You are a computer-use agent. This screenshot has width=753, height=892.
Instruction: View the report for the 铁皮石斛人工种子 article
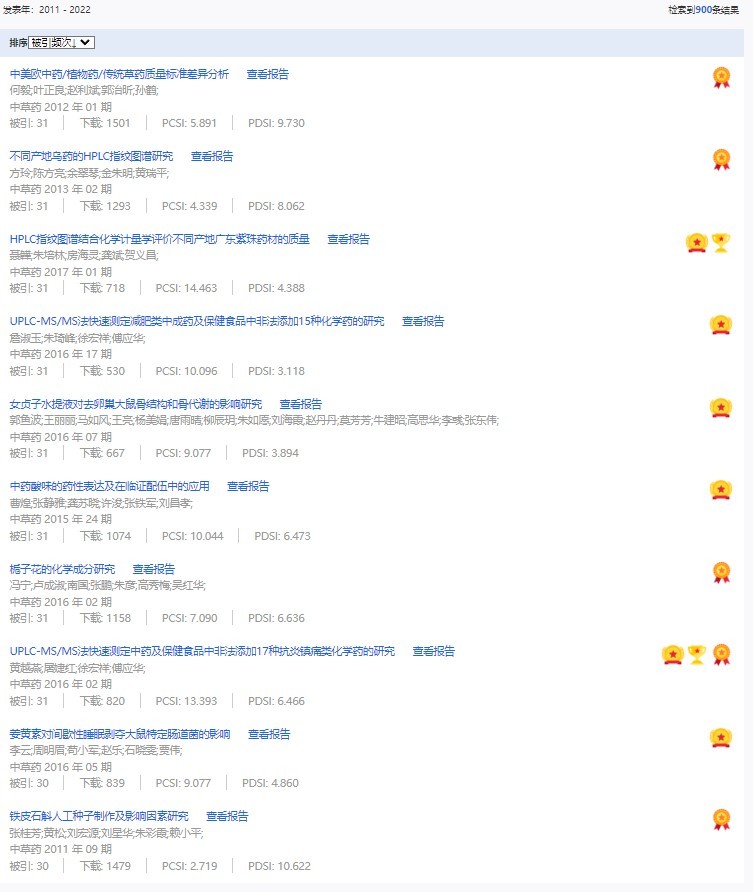click(x=227, y=816)
